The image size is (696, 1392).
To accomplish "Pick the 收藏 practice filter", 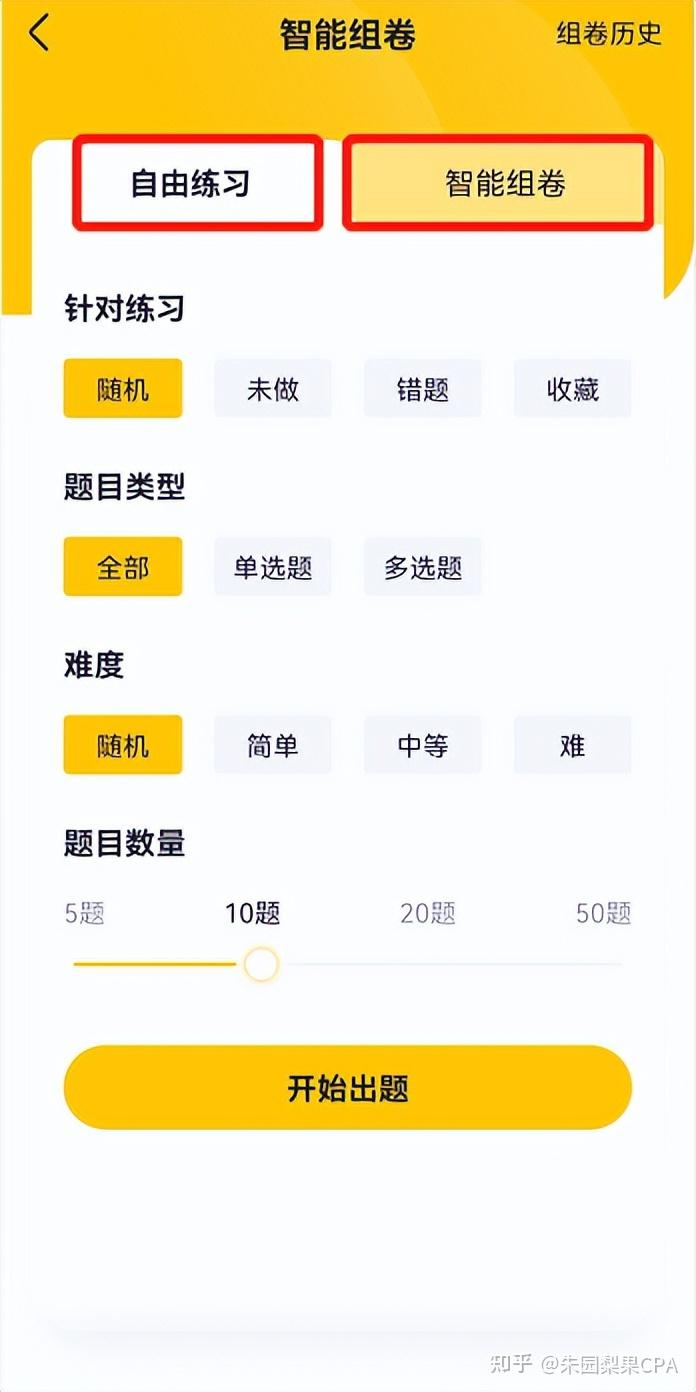I will click(x=572, y=389).
